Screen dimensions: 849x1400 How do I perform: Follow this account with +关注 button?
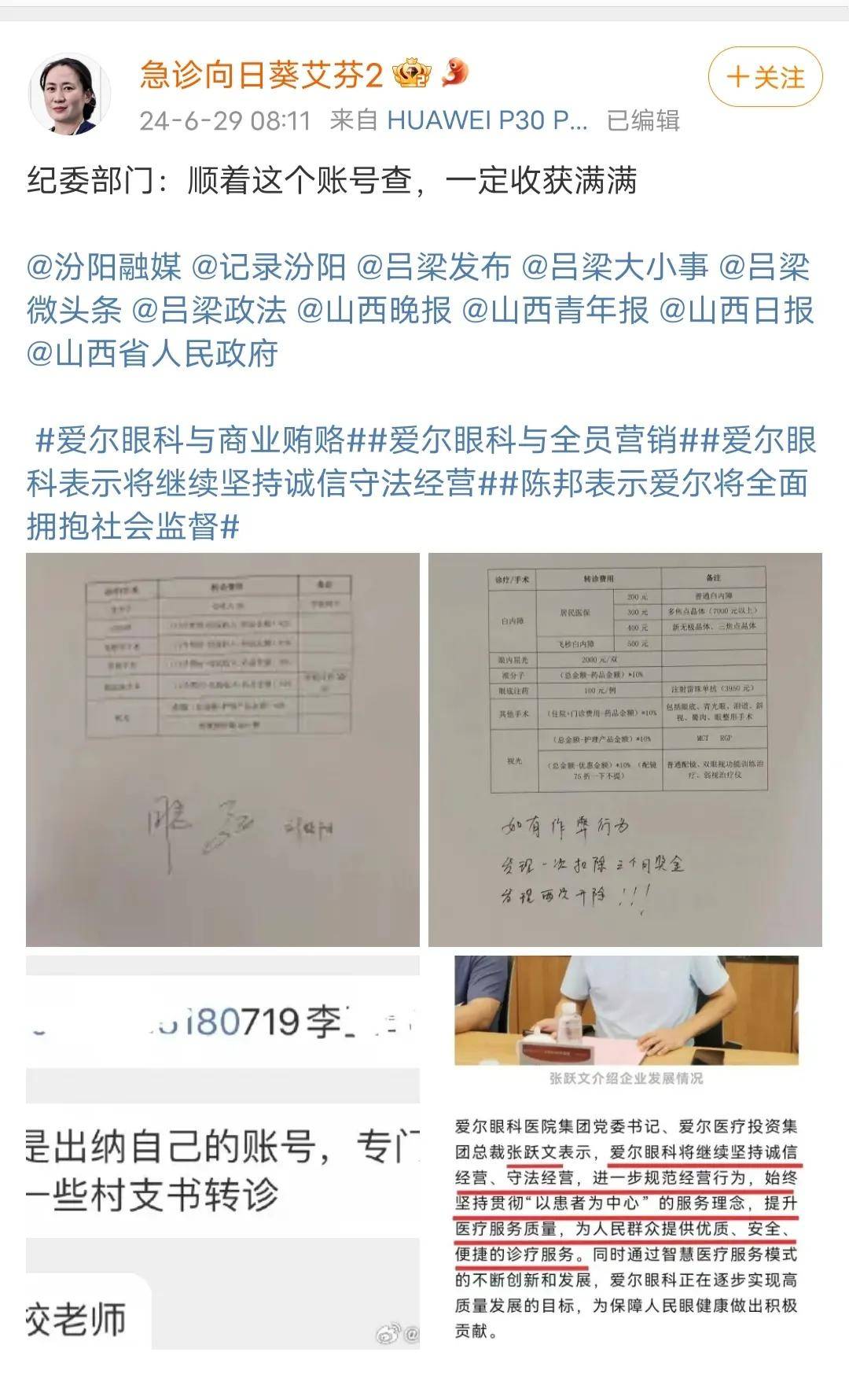click(765, 77)
